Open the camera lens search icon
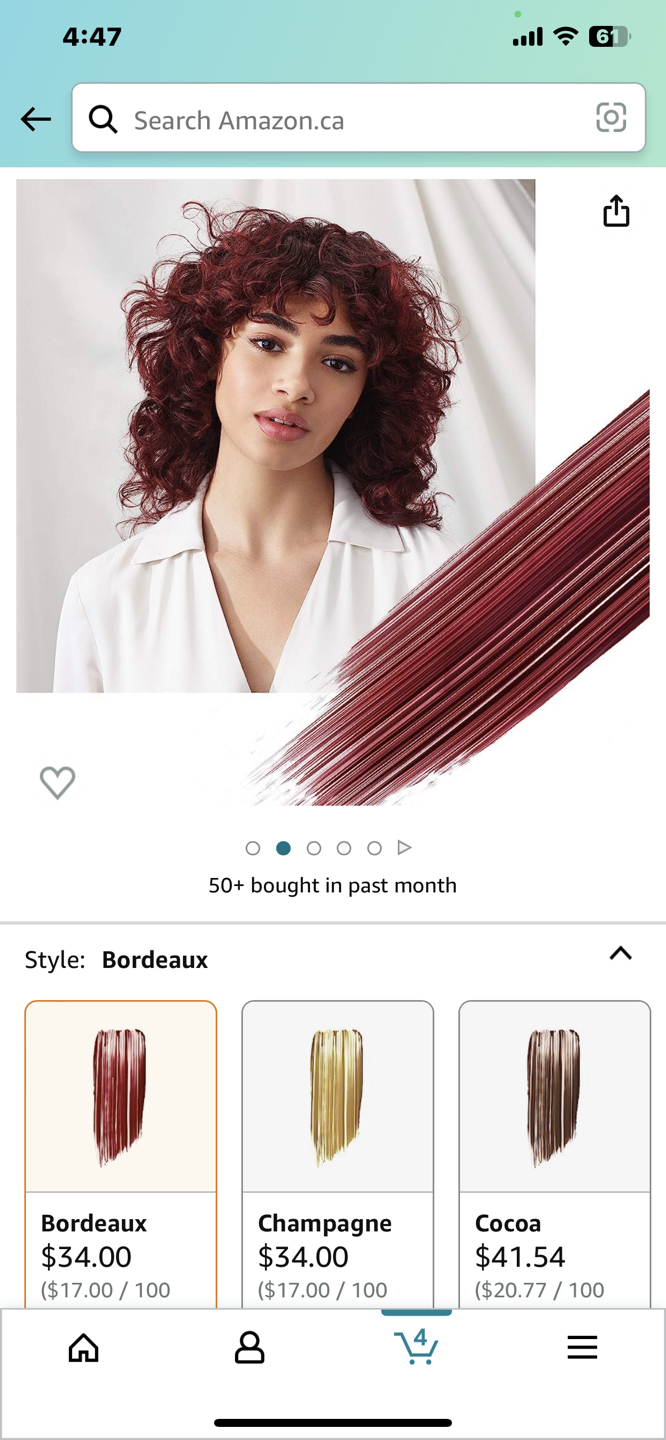The width and height of the screenshot is (666, 1440). [x=611, y=118]
